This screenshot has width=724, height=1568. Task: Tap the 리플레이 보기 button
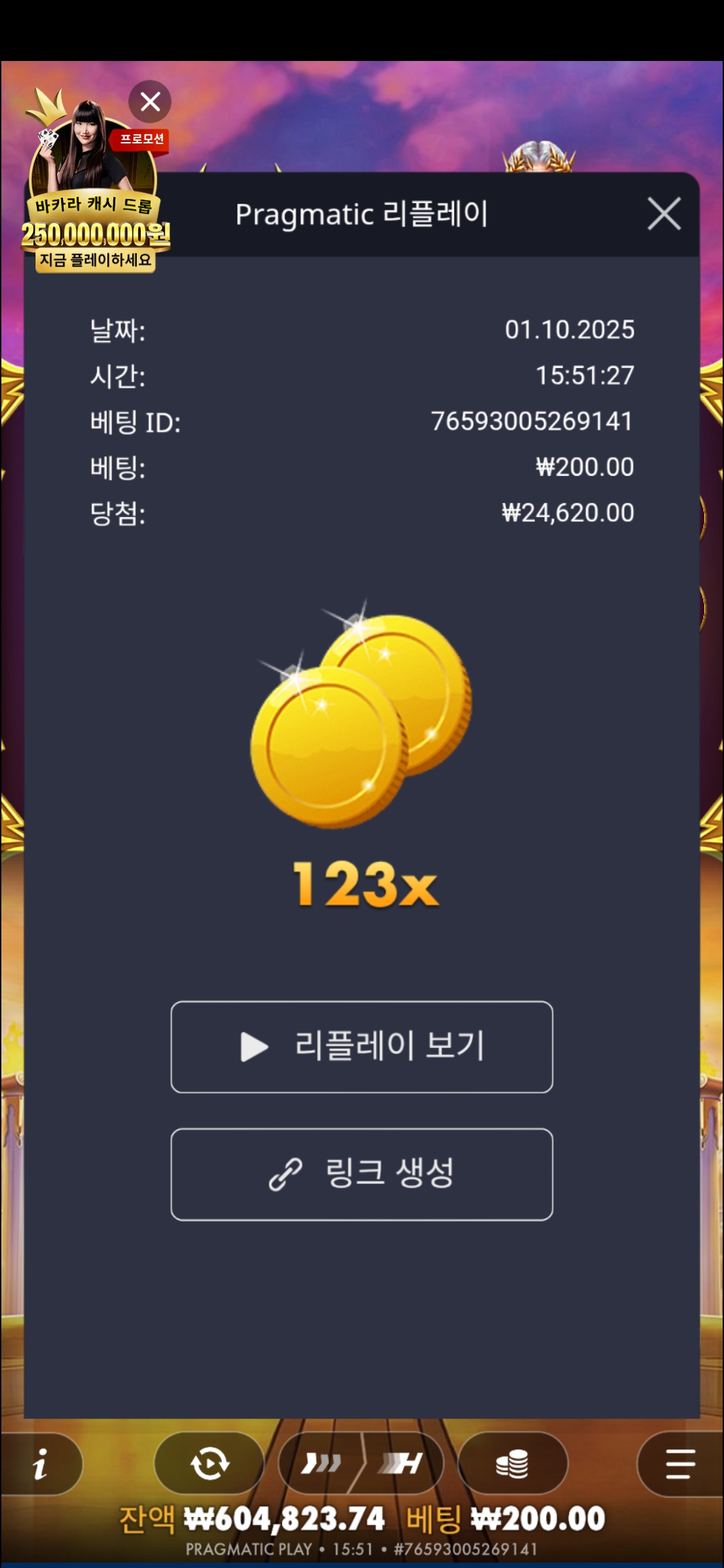(362, 1047)
